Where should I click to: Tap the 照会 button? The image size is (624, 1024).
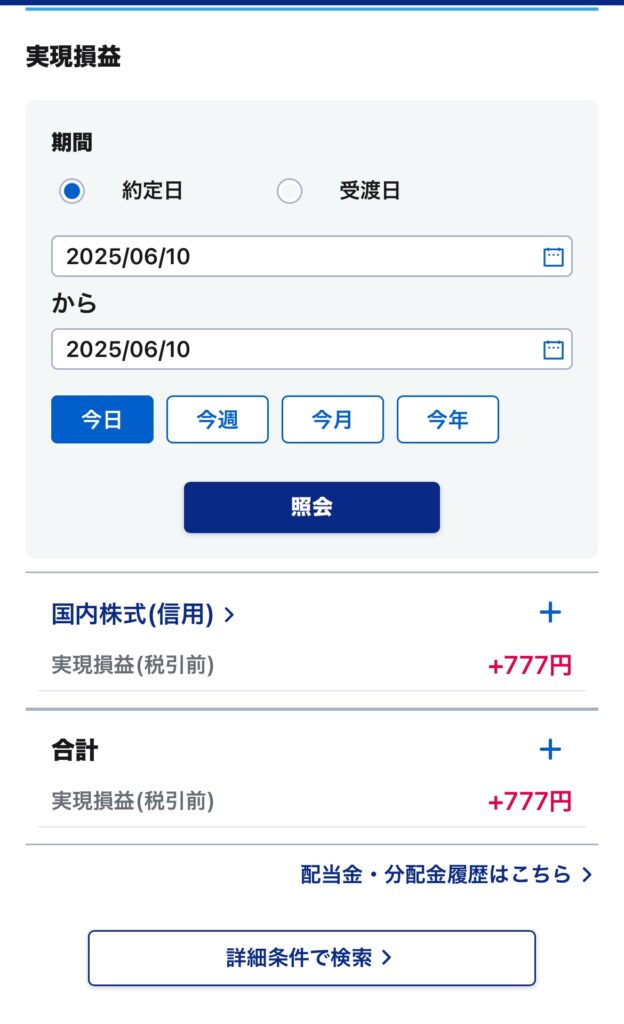coord(311,507)
